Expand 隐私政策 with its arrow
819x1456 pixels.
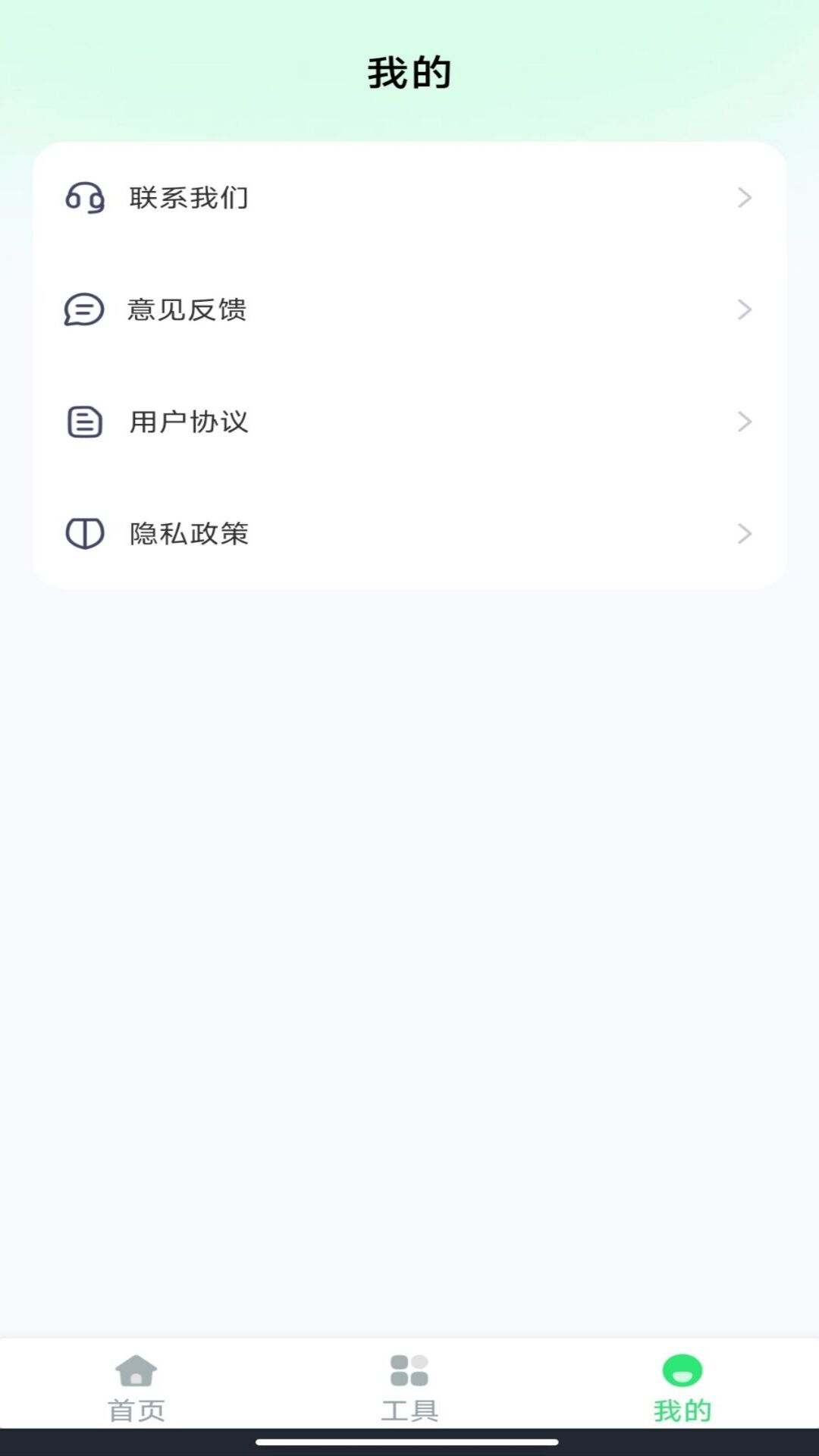(745, 534)
